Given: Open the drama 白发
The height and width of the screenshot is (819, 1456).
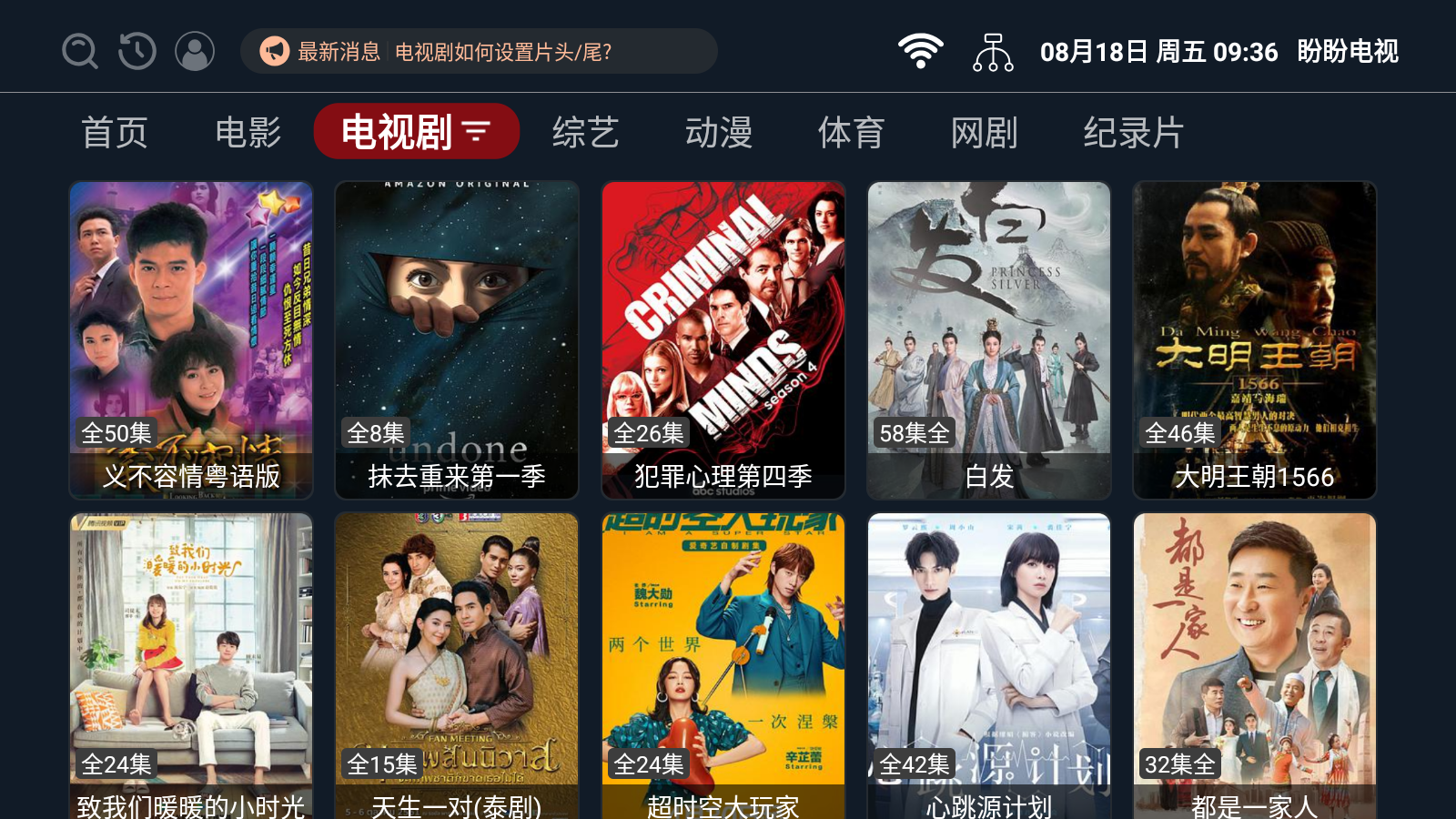Looking at the screenshot, I should 989,339.
